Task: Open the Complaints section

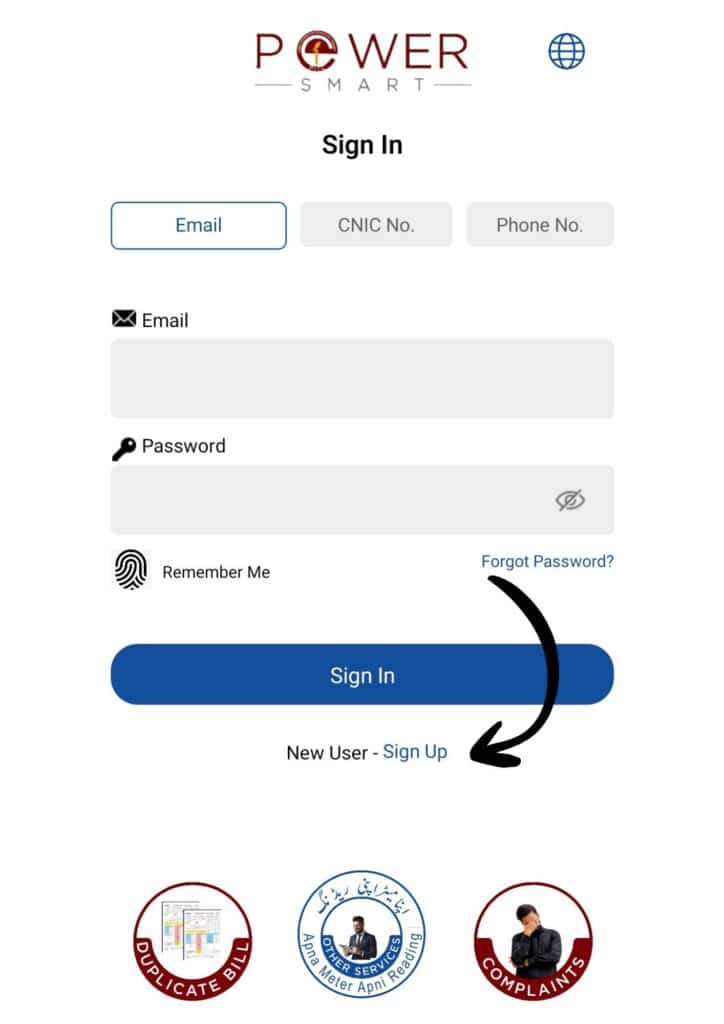Action: (x=533, y=941)
